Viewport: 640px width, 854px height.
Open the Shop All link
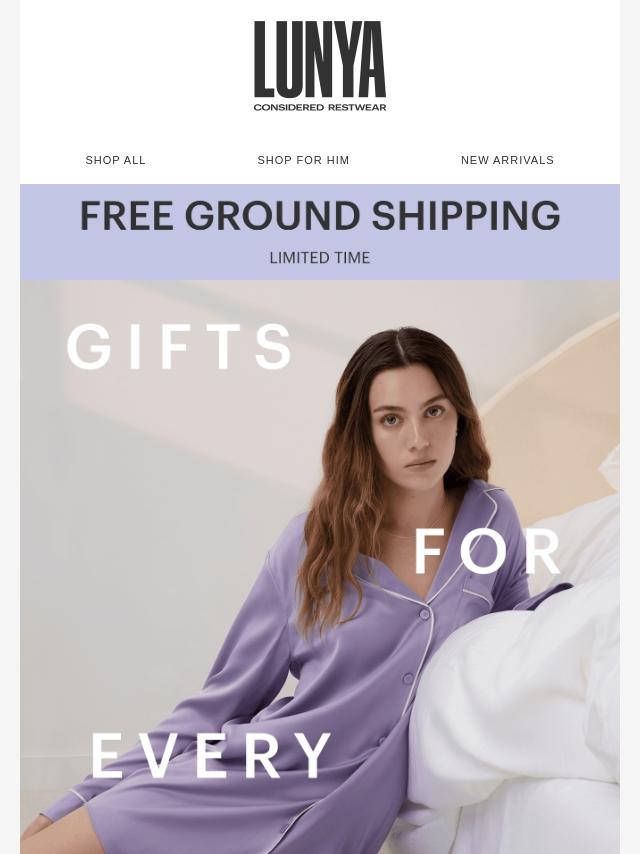point(116,160)
